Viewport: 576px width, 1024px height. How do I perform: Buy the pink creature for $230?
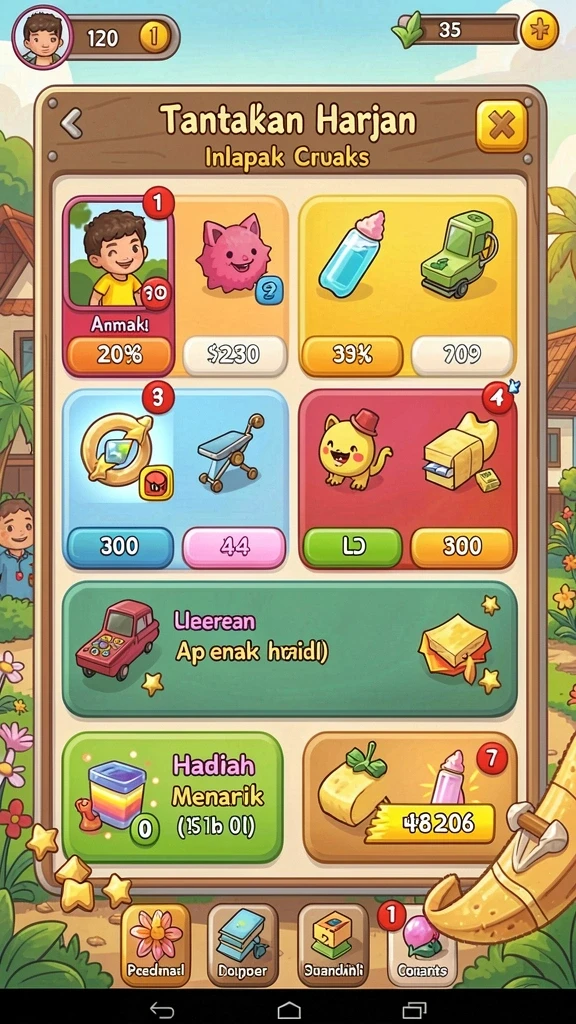click(234, 355)
